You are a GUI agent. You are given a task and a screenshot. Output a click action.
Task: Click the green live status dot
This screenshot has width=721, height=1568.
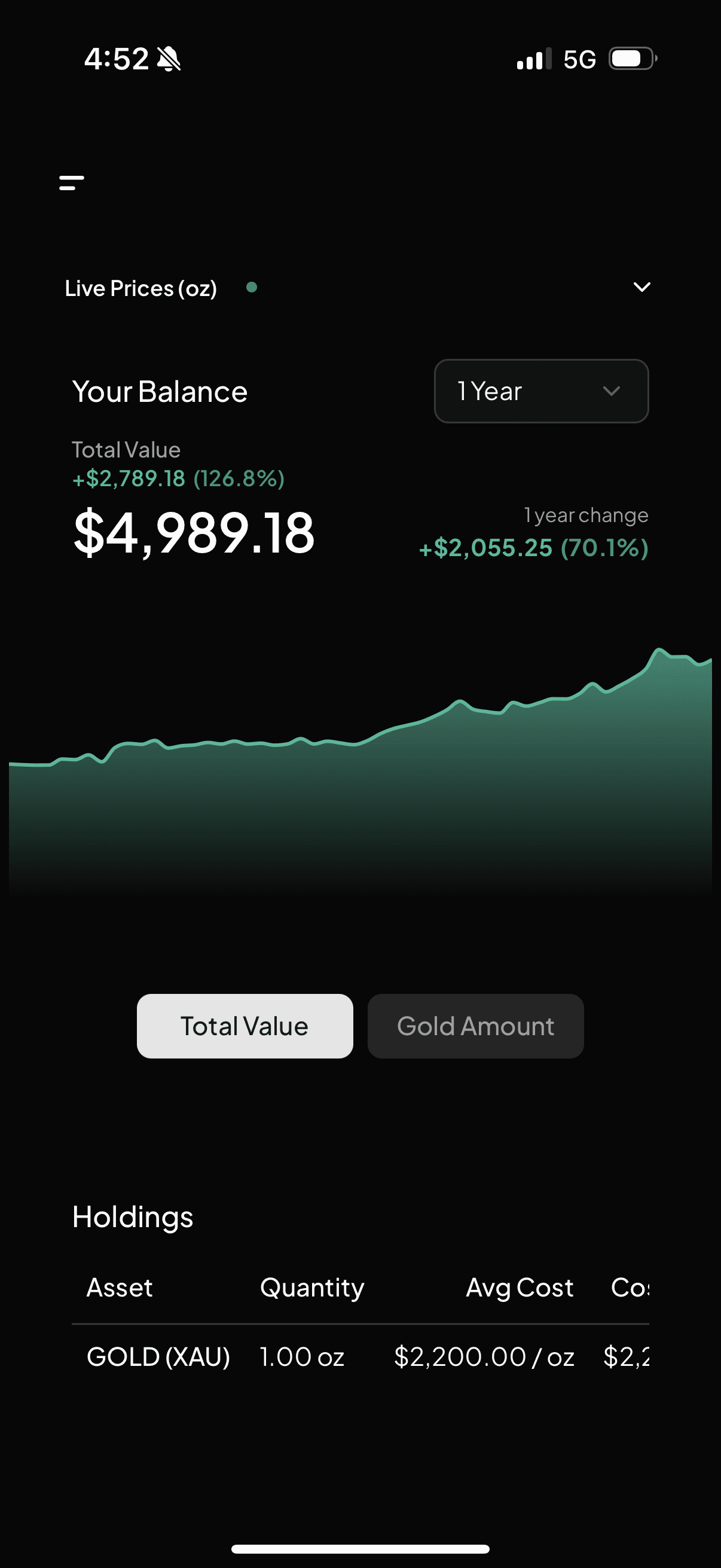252,288
